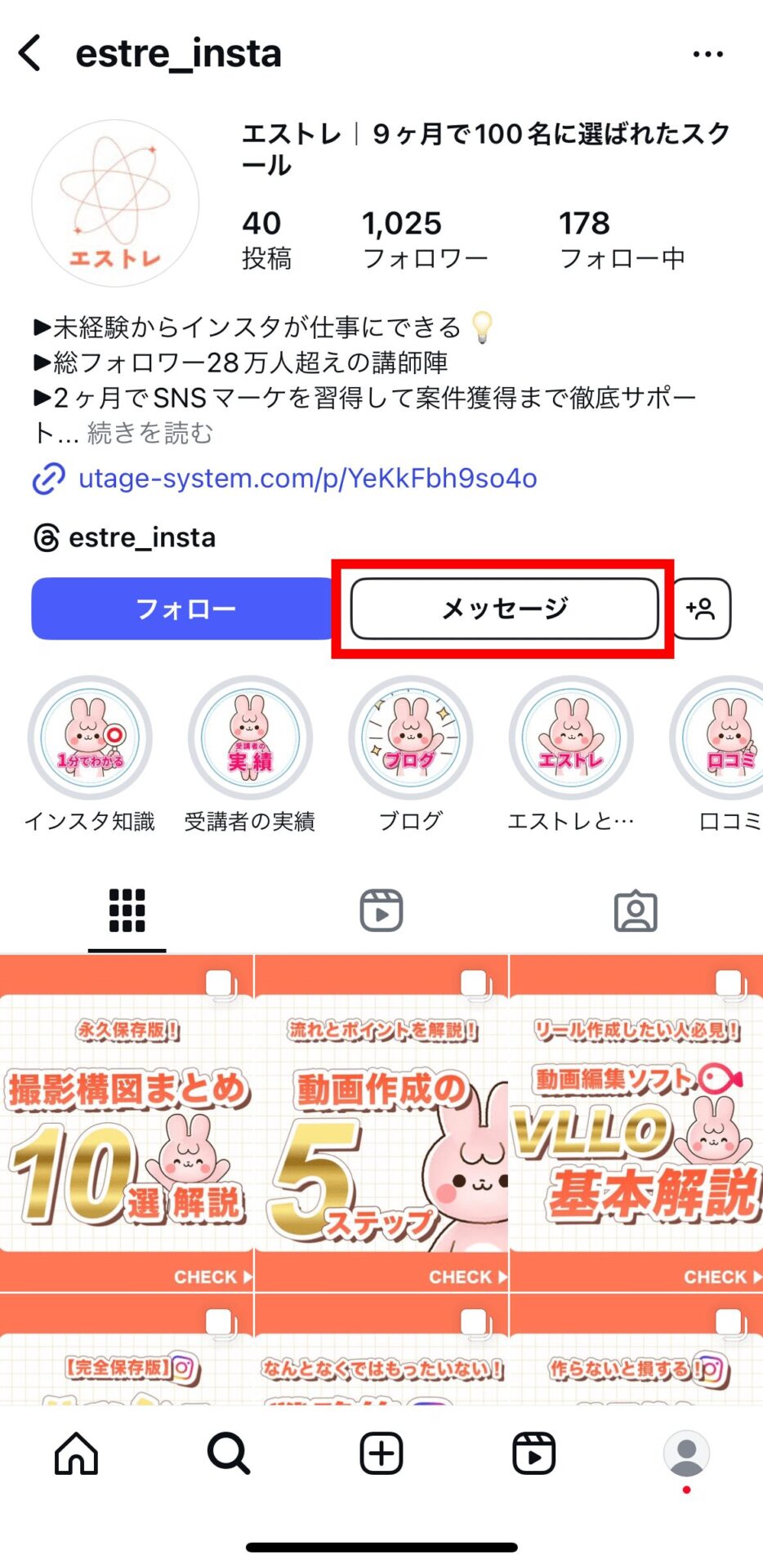Open the 撮影構図まとめ10選 post
This screenshot has width=763, height=1568.
coord(127,1123)
